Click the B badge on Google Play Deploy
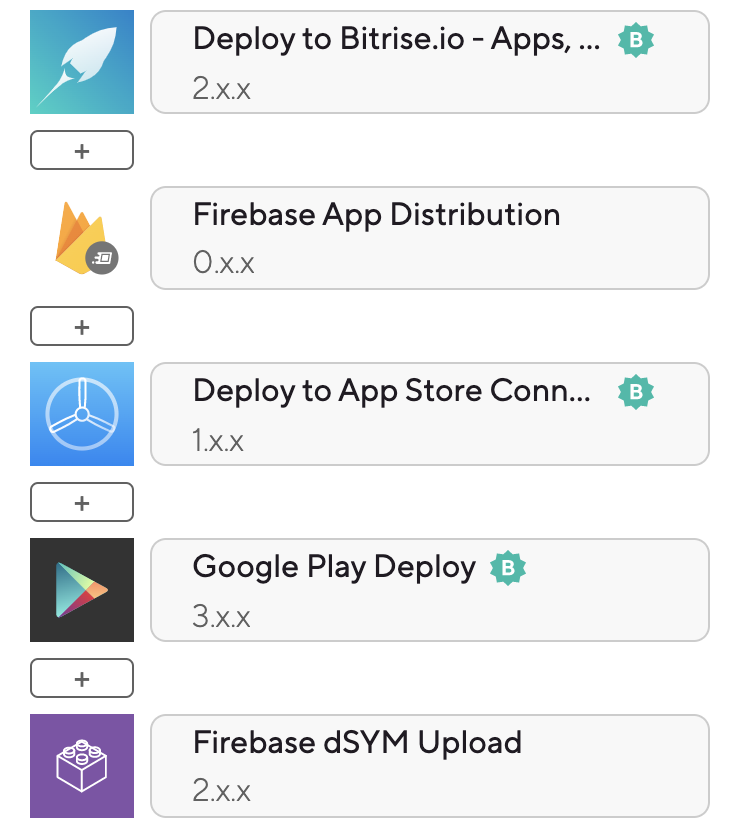 pyautogui.click(x=510, y=566)
